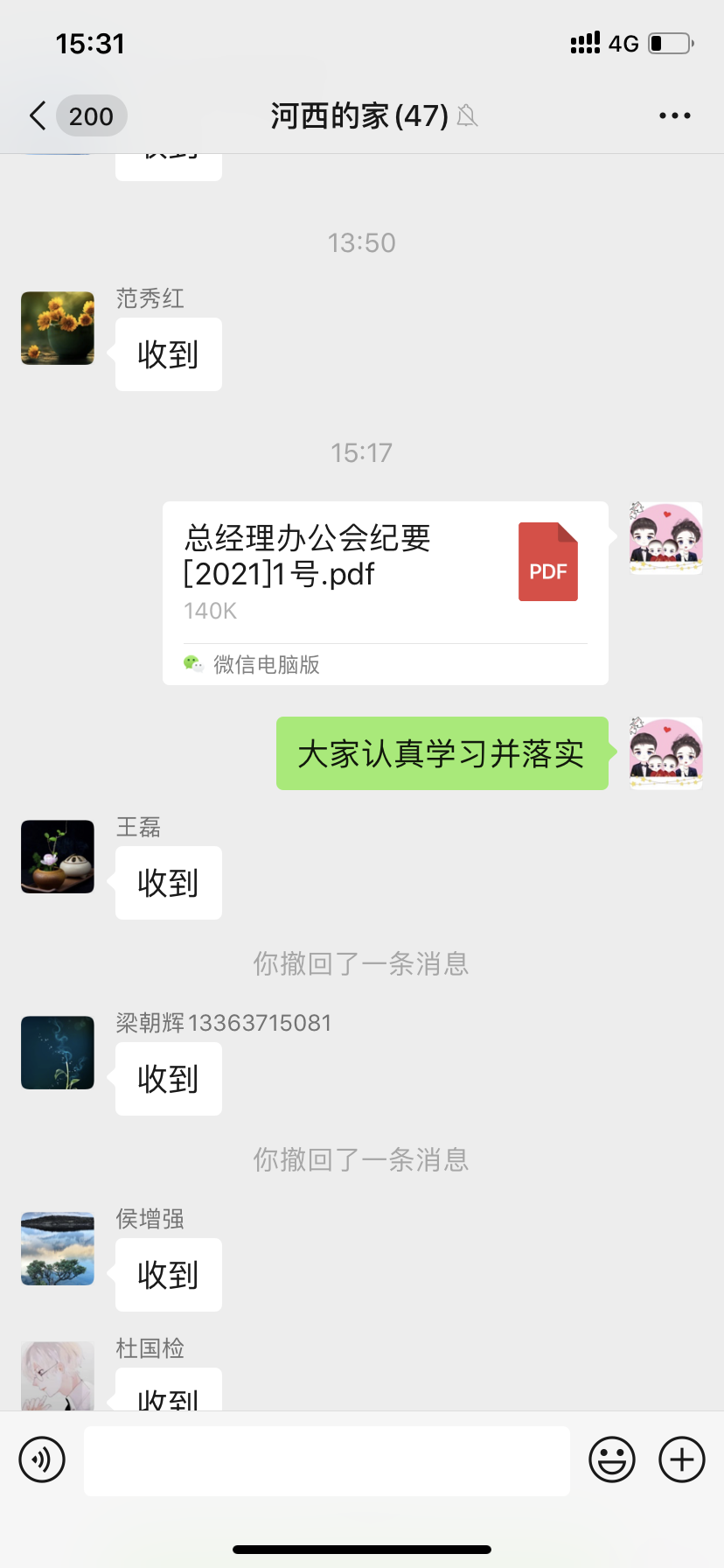Open the plus attachments menu
724x1568 pixels.
[x=681, y=1459]
